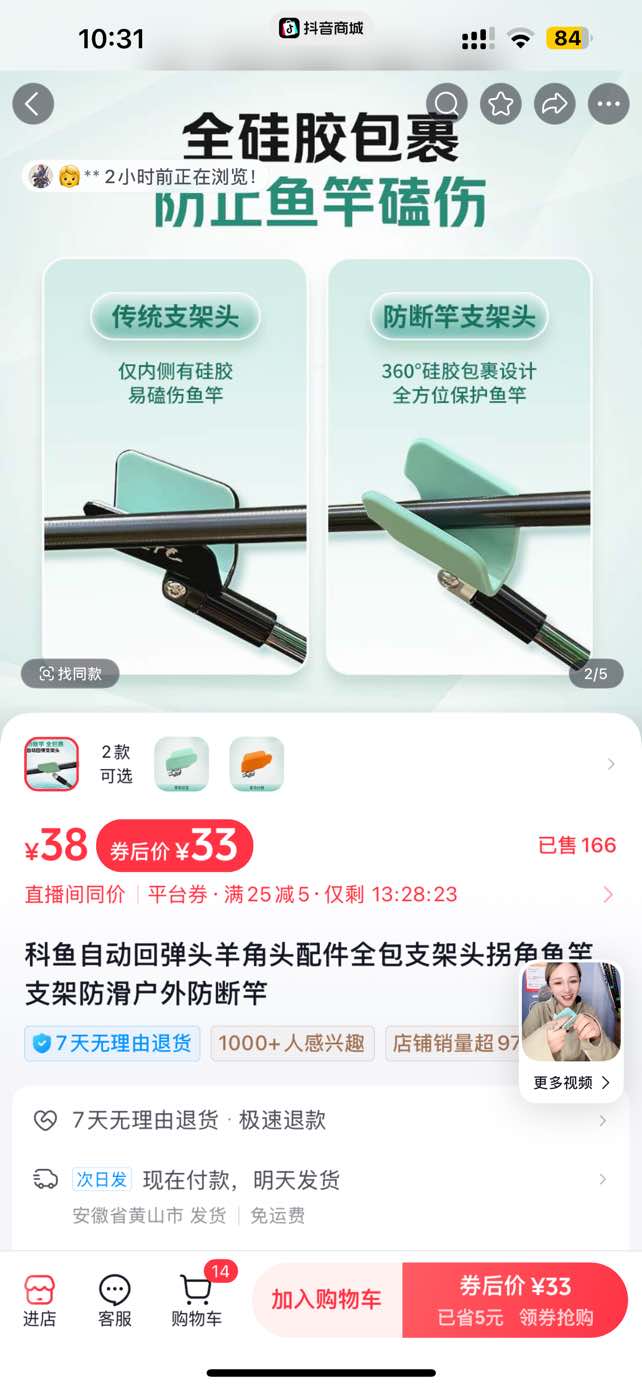642x1389 pixels.
Task: Favorite this product with the star icon
Action: pos(501,103)
